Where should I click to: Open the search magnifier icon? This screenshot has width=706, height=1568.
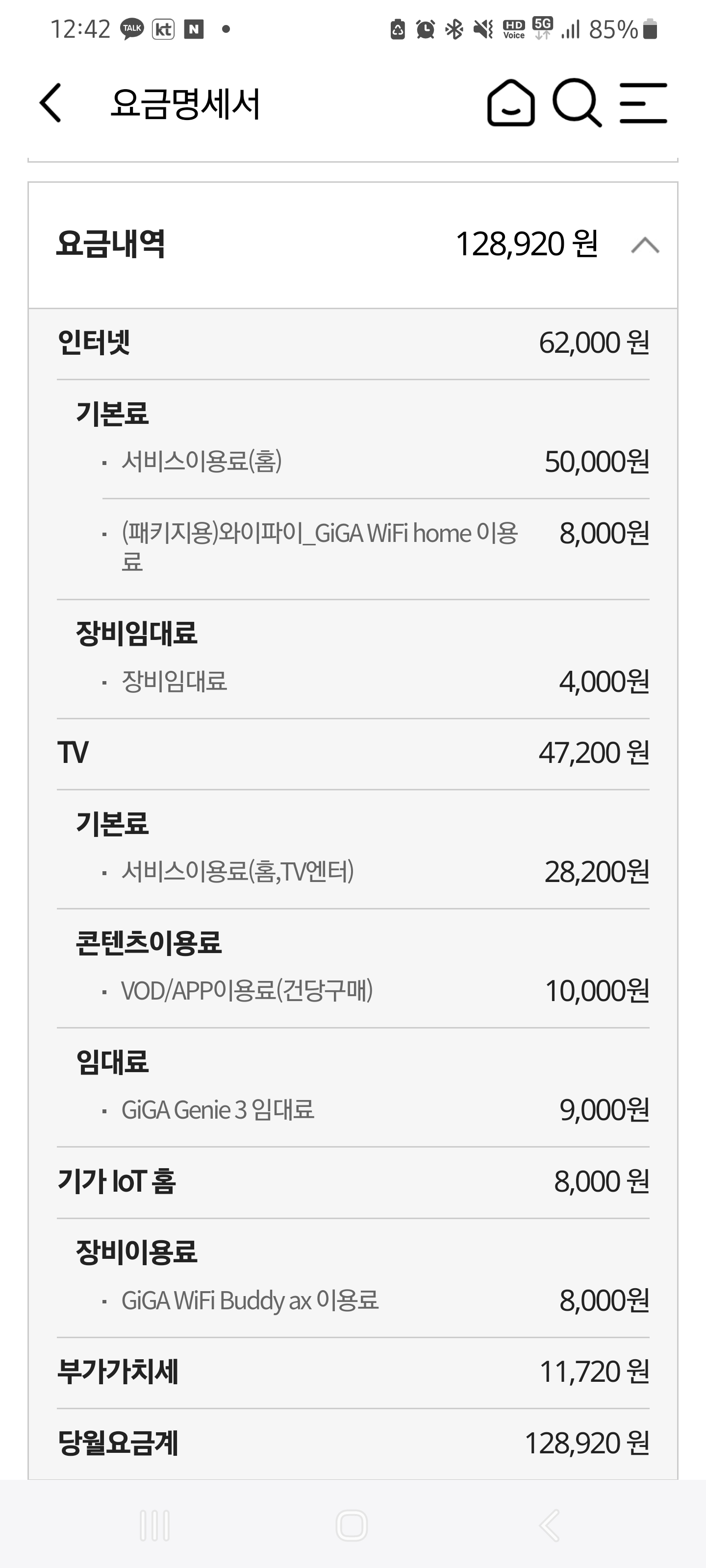coord(577,103)
